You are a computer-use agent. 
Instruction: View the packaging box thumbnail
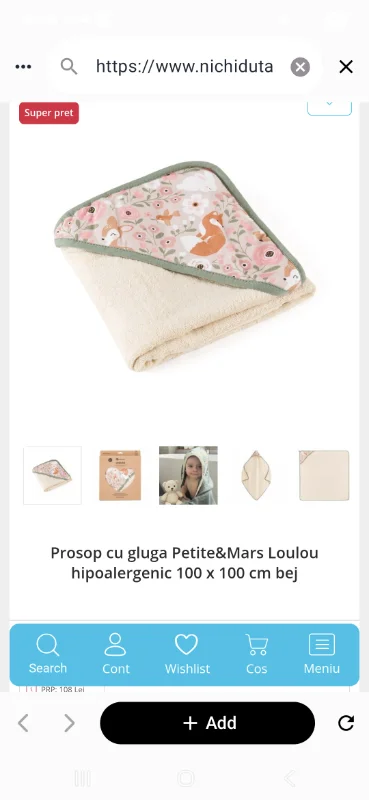(x=120, y=476)
